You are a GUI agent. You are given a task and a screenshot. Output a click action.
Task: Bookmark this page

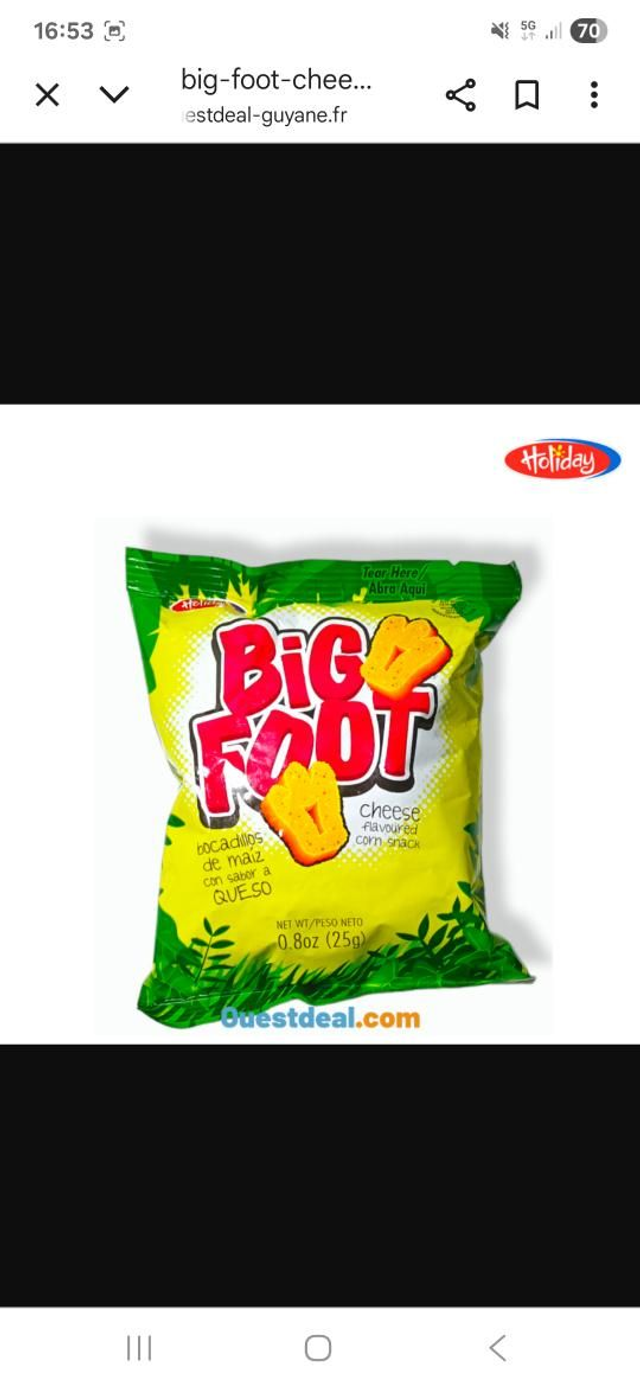click(526, 95)
